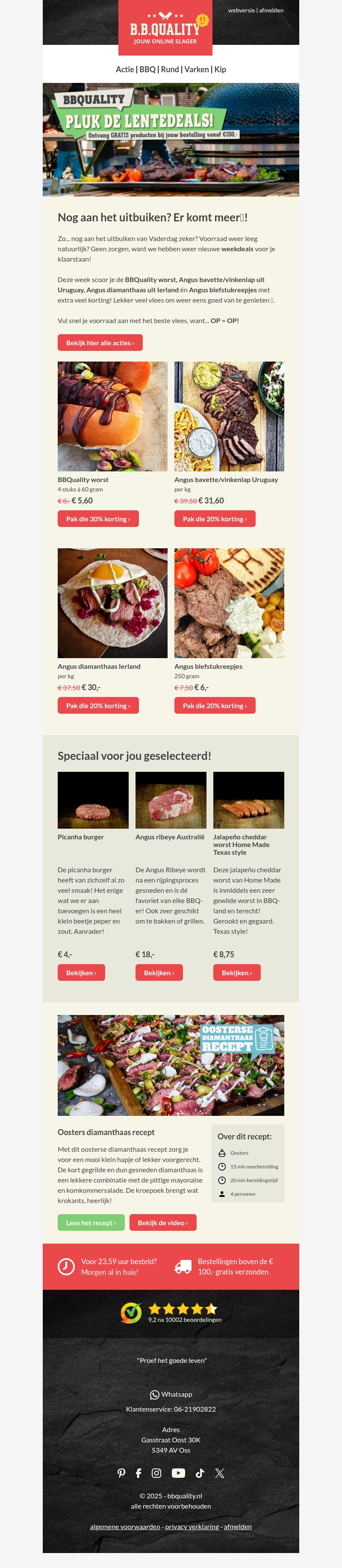
Task: Open the algemene voorwaarden link
Action: point(125,1527)
